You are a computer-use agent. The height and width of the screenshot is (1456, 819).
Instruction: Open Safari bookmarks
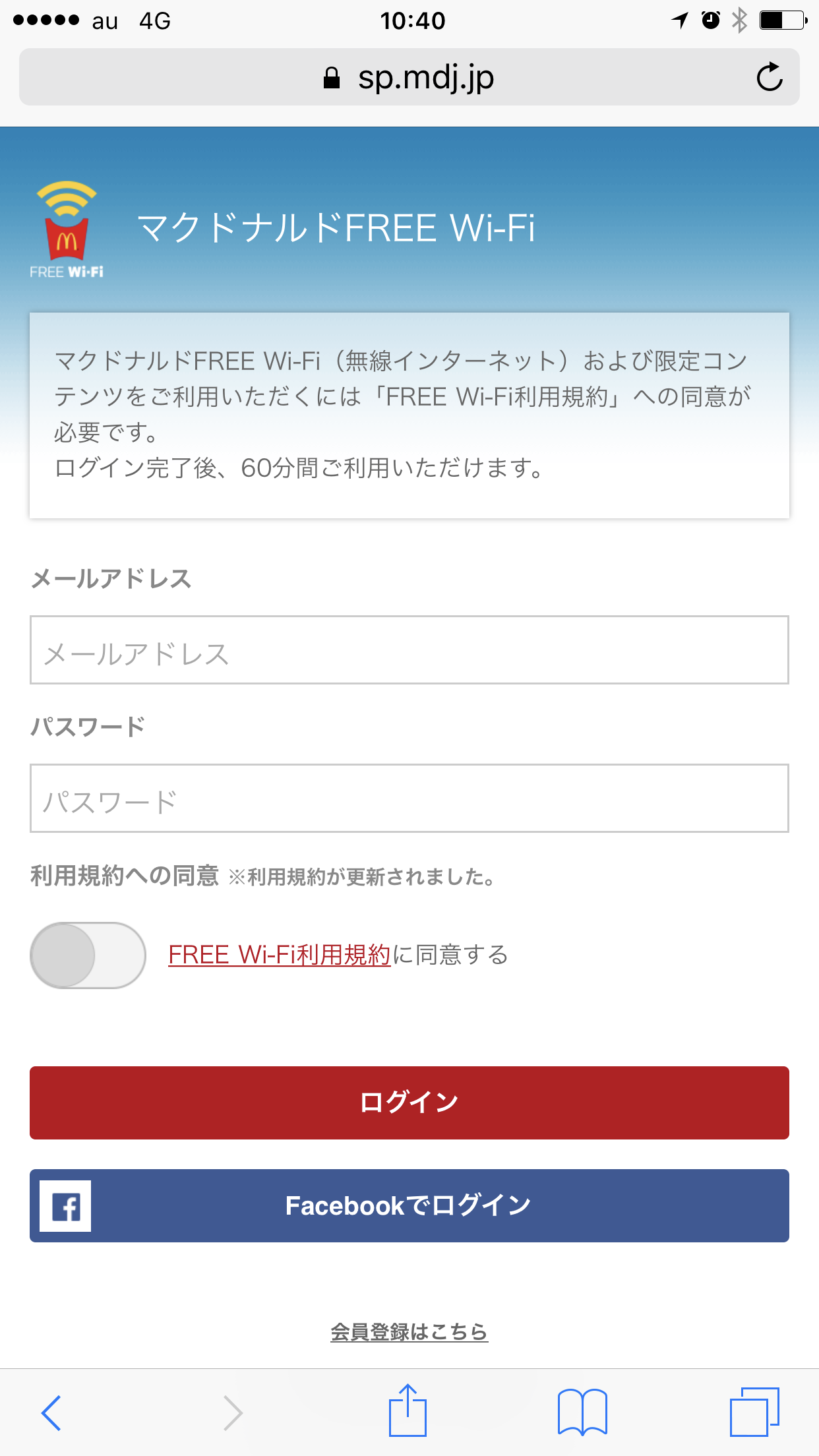(x=582, y=1412)
